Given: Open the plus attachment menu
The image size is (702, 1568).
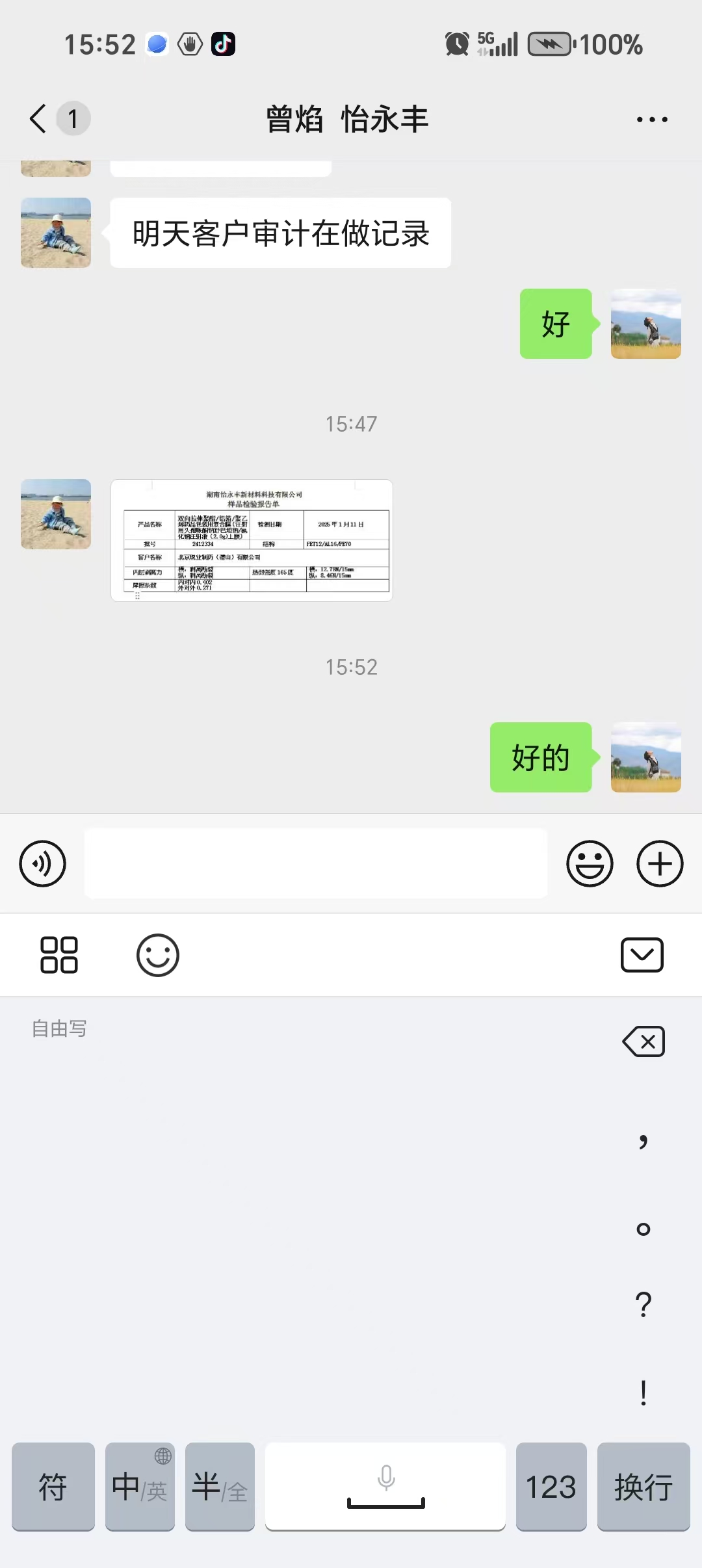Looking at the screenshot, I should coord(660,864).
